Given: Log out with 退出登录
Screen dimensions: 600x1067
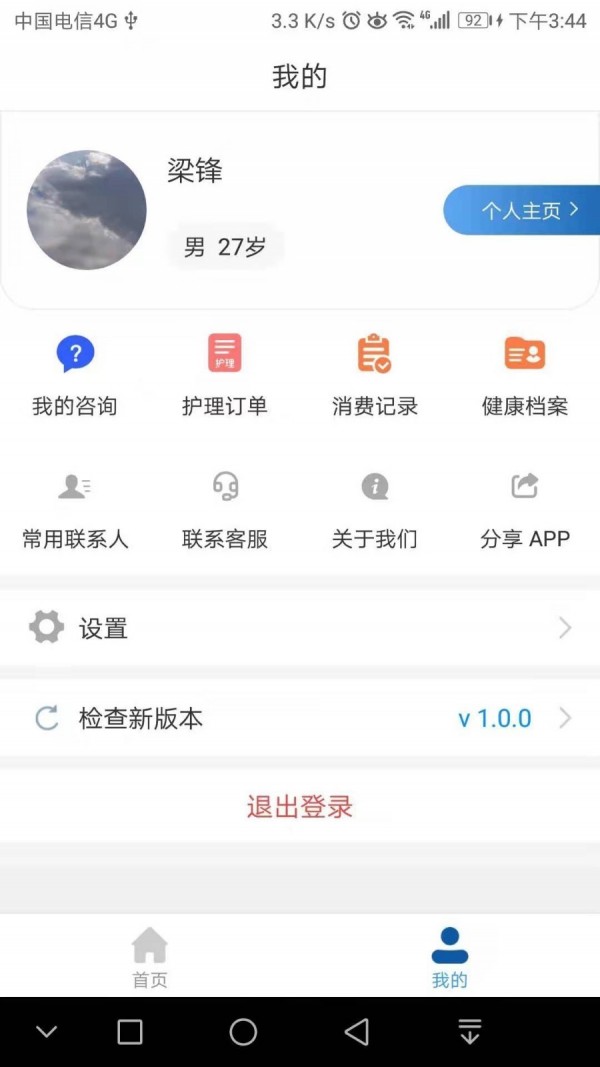Looking at the screenshot, I should pyautogui.click(x=300, y=807).
